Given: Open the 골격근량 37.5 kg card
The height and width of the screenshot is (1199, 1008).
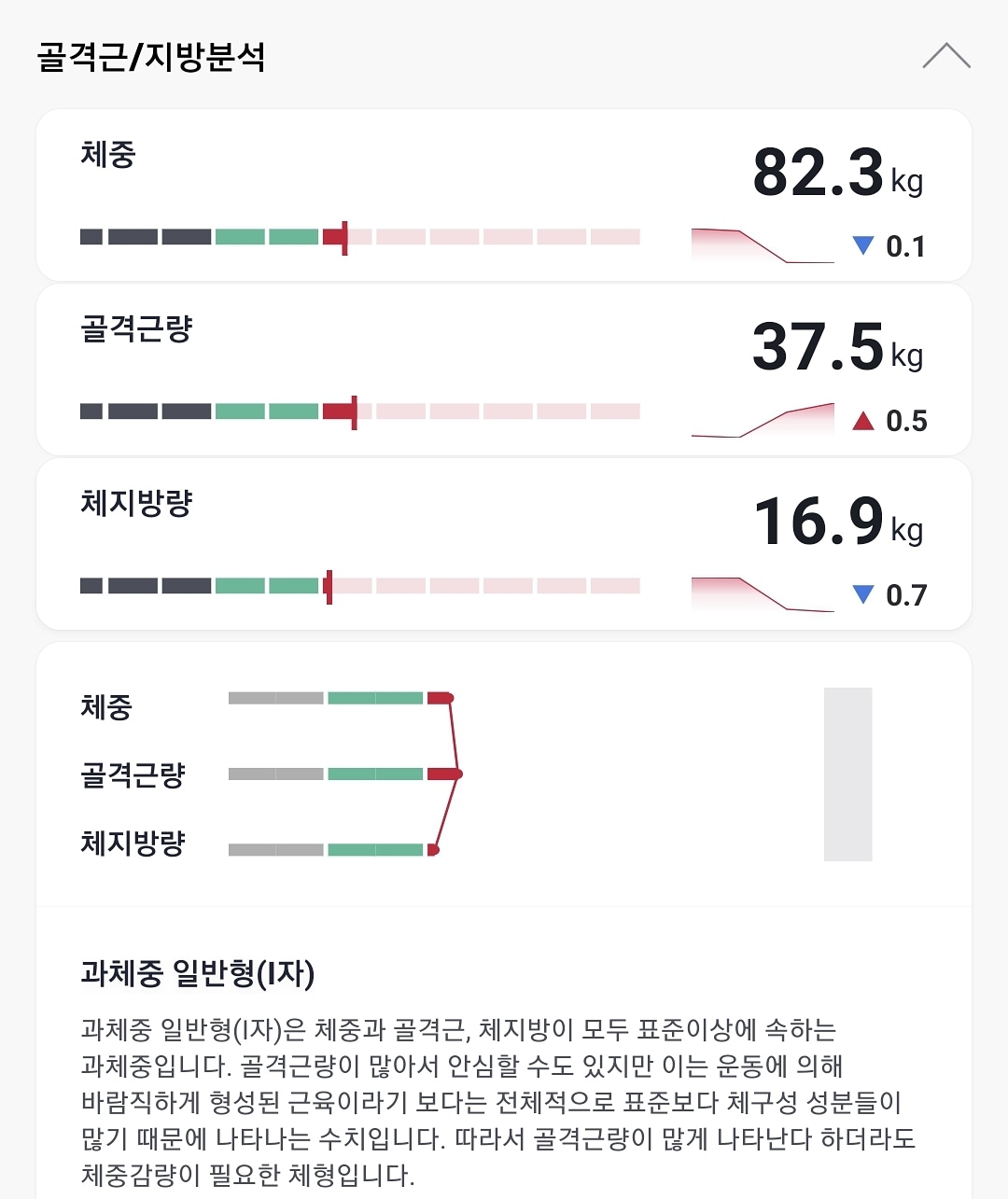Looking at the screenshot, I should (x=504, y=369).
